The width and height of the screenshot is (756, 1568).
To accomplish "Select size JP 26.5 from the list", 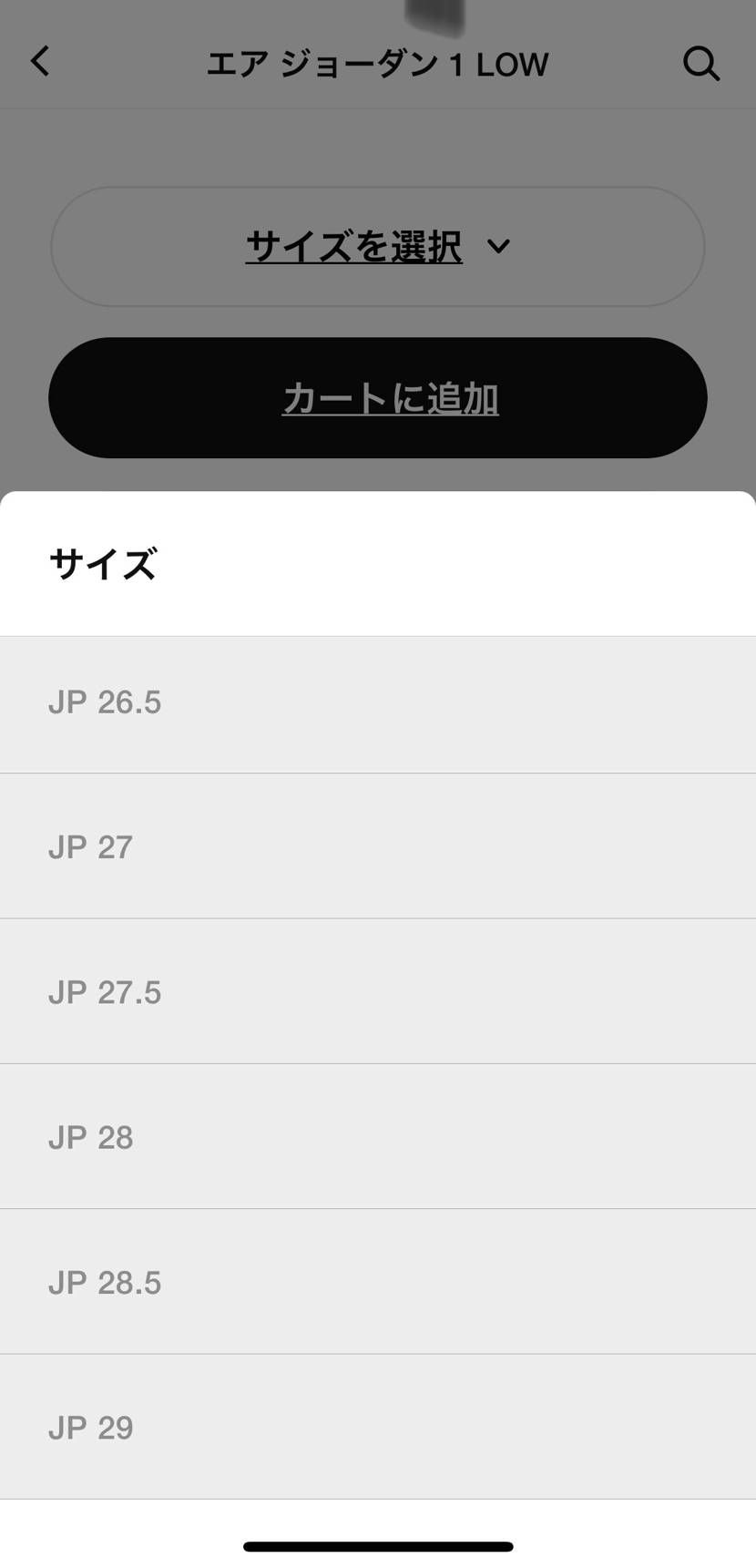I will (x=378, y=702).
